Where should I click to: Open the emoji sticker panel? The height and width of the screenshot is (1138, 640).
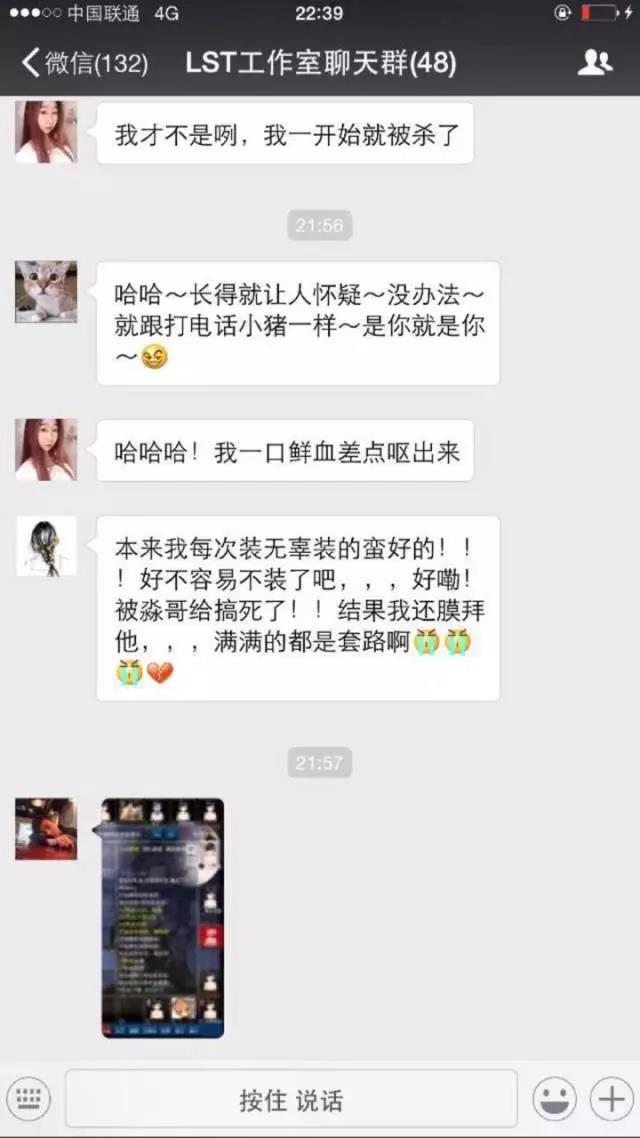coord(554,1100)
